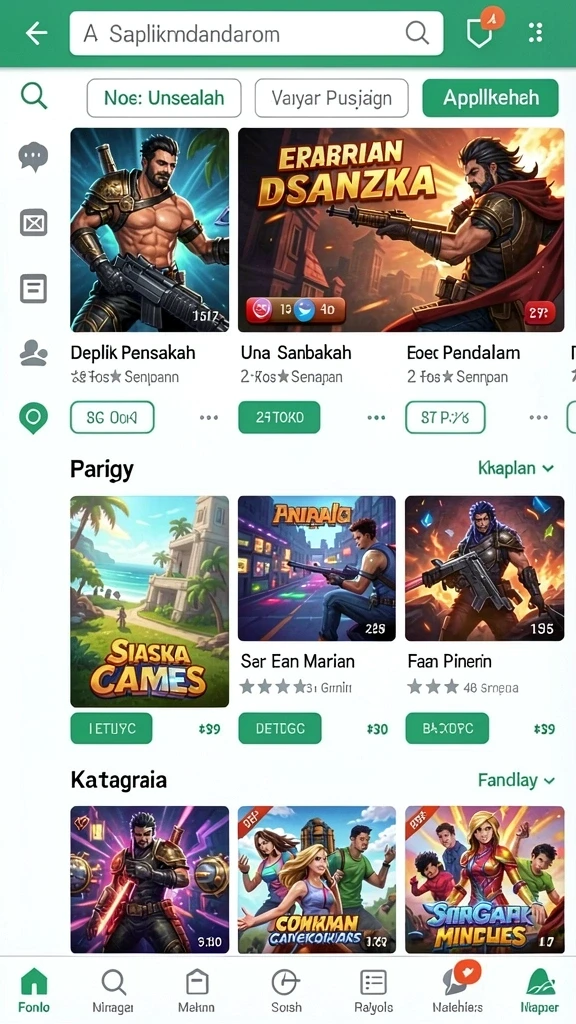Expand the Fandlay dropdown
Image resolution: width=576 pixels, height=1024 pixels.
point(517,780)
